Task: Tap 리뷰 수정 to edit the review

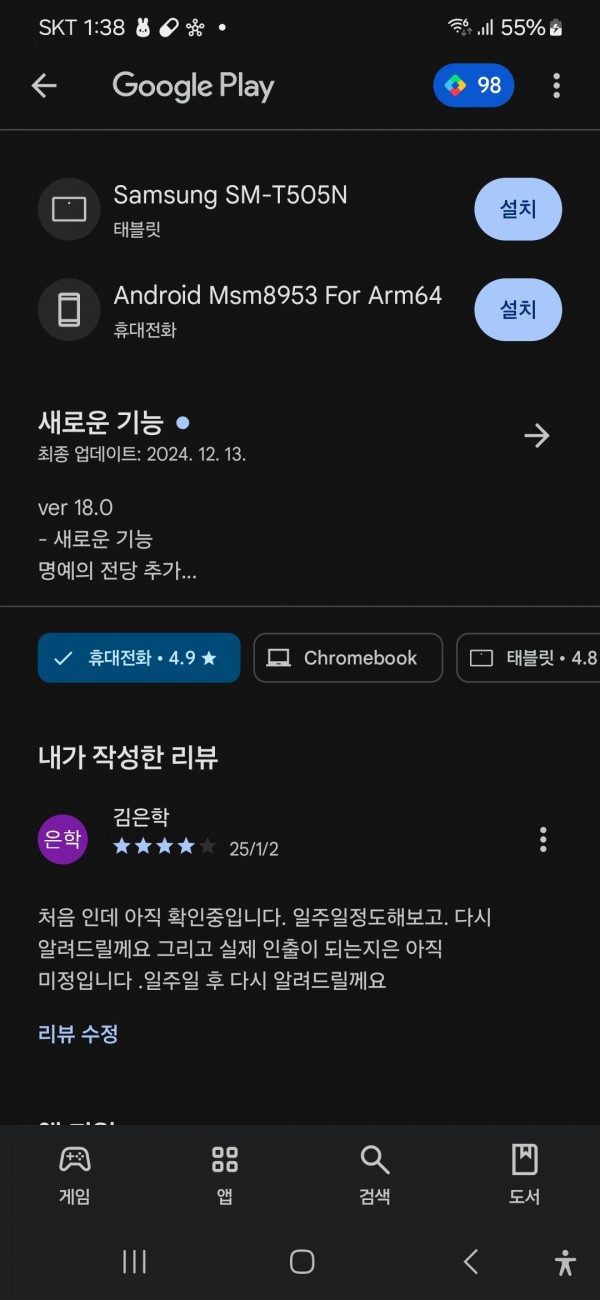Action: click(x=78, y=1034)
